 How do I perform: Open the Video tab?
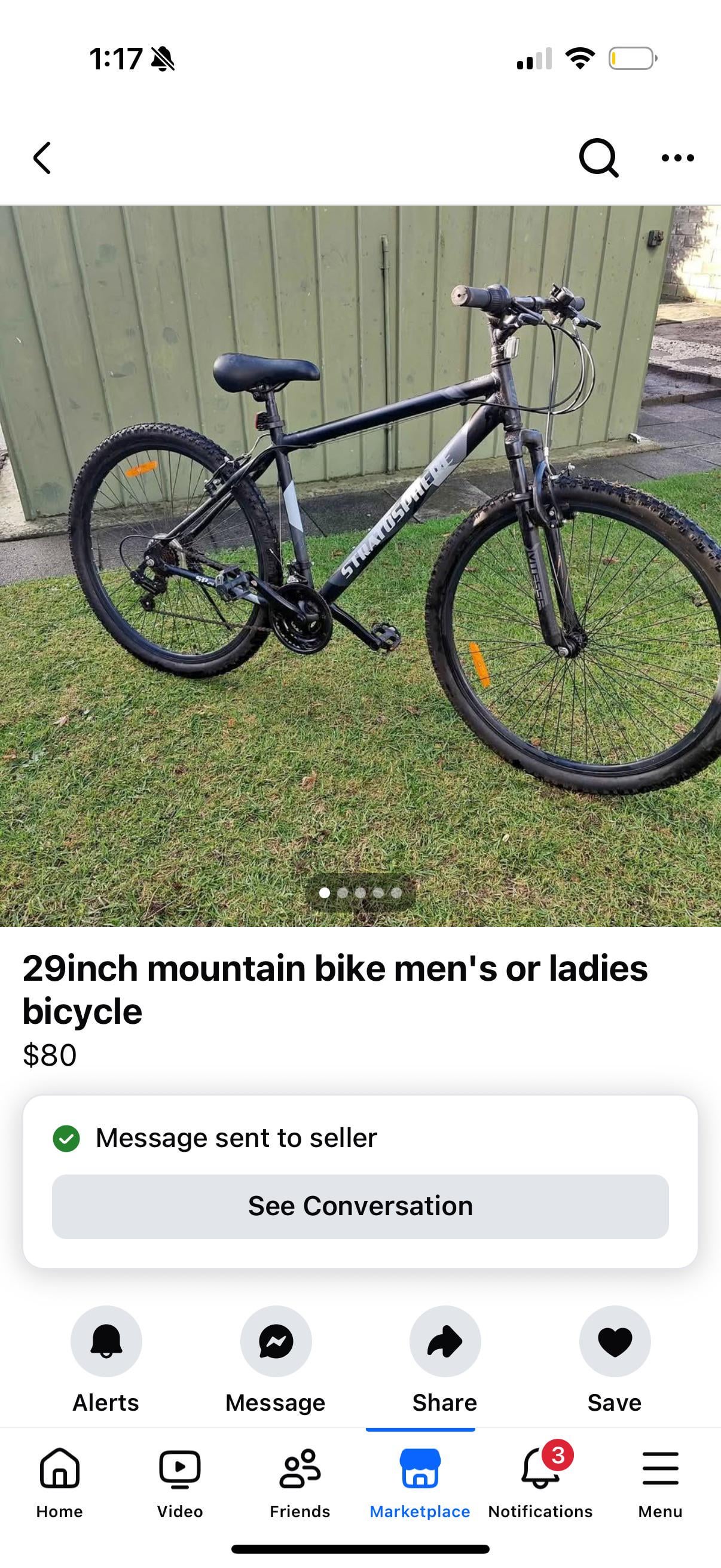click(x=180, y=1483)
